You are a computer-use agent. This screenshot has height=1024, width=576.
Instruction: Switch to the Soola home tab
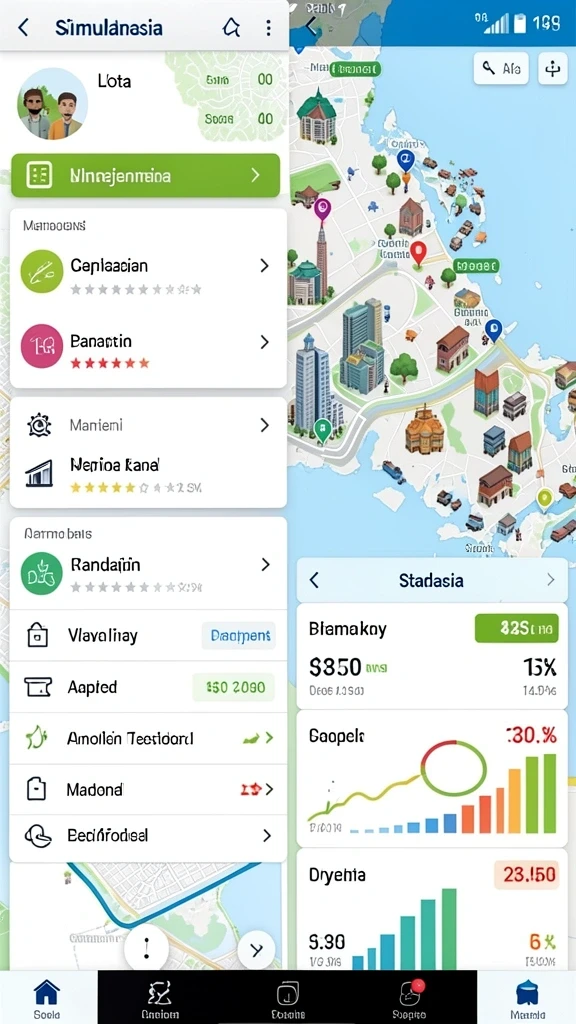pos(46,999)
